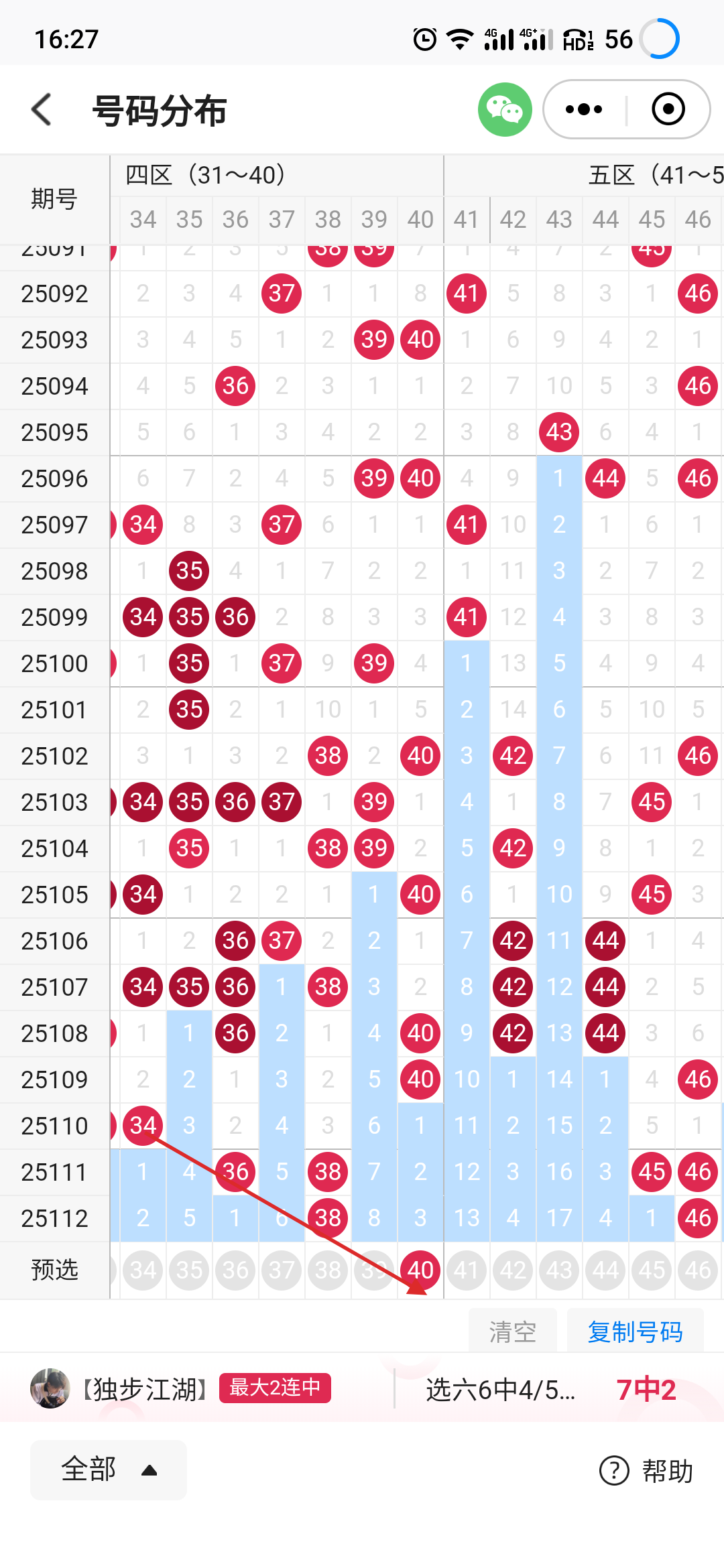Close the mini program with the circle button
This screenshot has width=724, height=1568.
[x=668, y=109]
